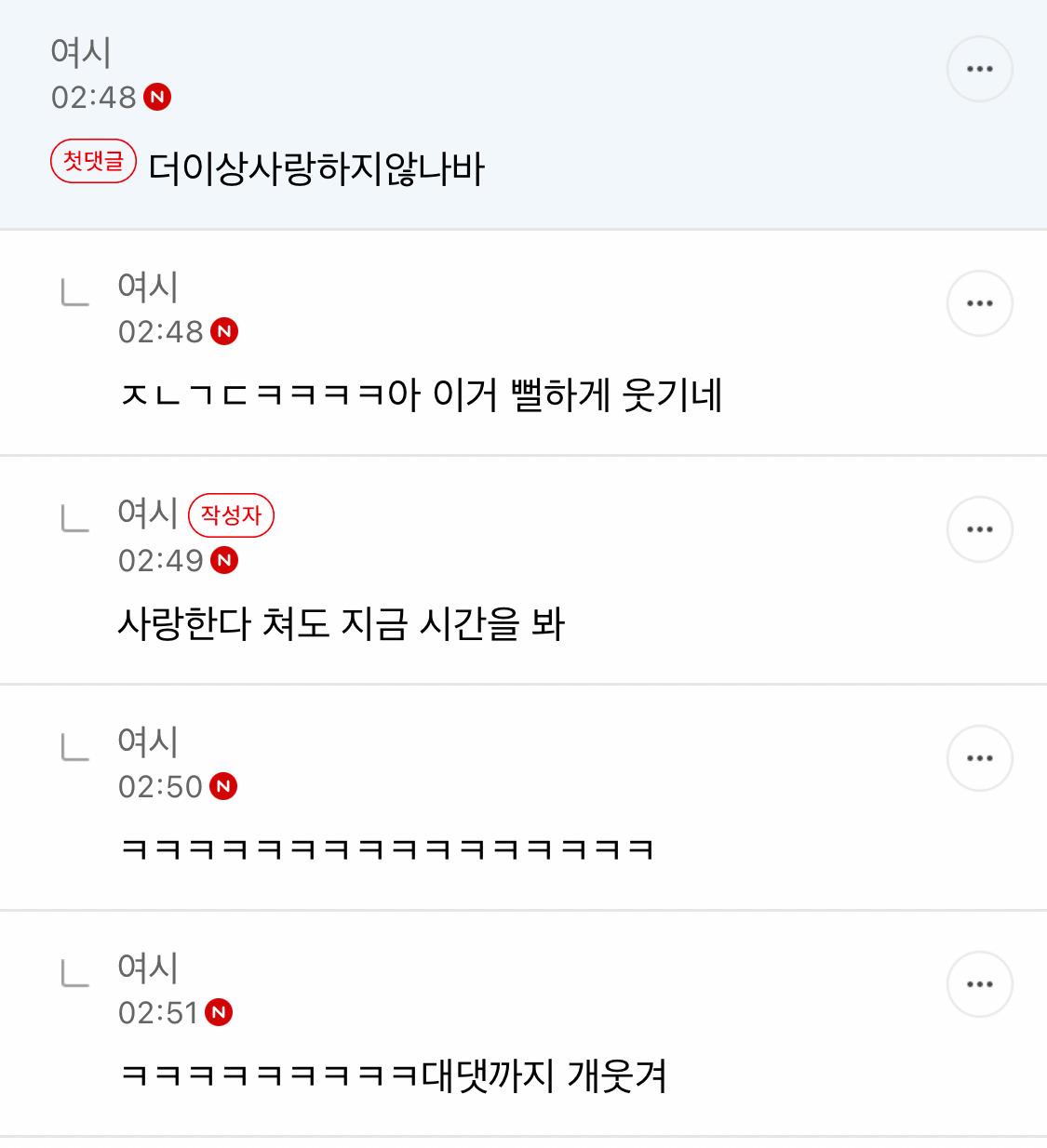Open more options on the 02:48 reply

click(x=979, y=303)
